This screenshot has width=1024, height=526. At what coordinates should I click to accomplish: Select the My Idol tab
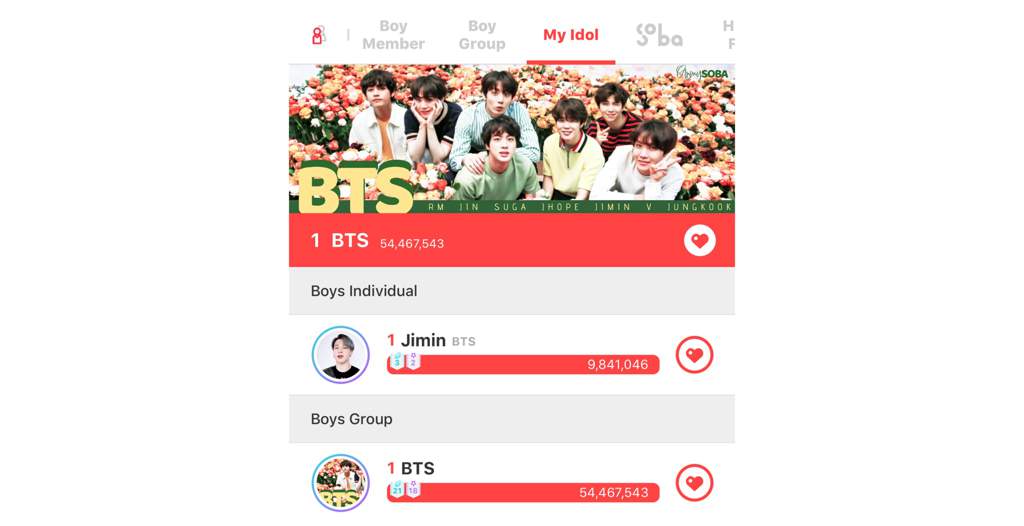click(x=571, y=35)
